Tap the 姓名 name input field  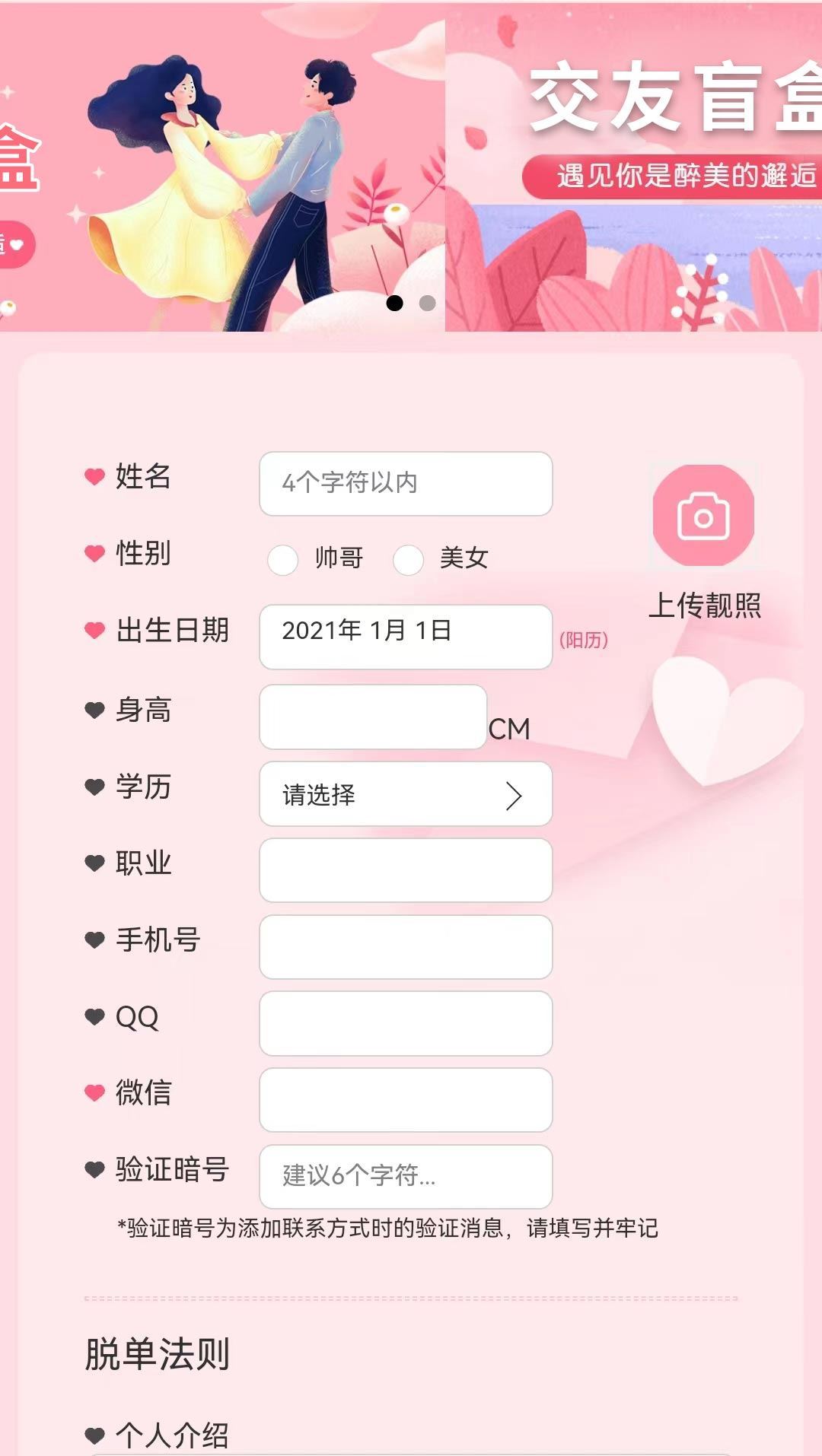[x=406, y=484]
